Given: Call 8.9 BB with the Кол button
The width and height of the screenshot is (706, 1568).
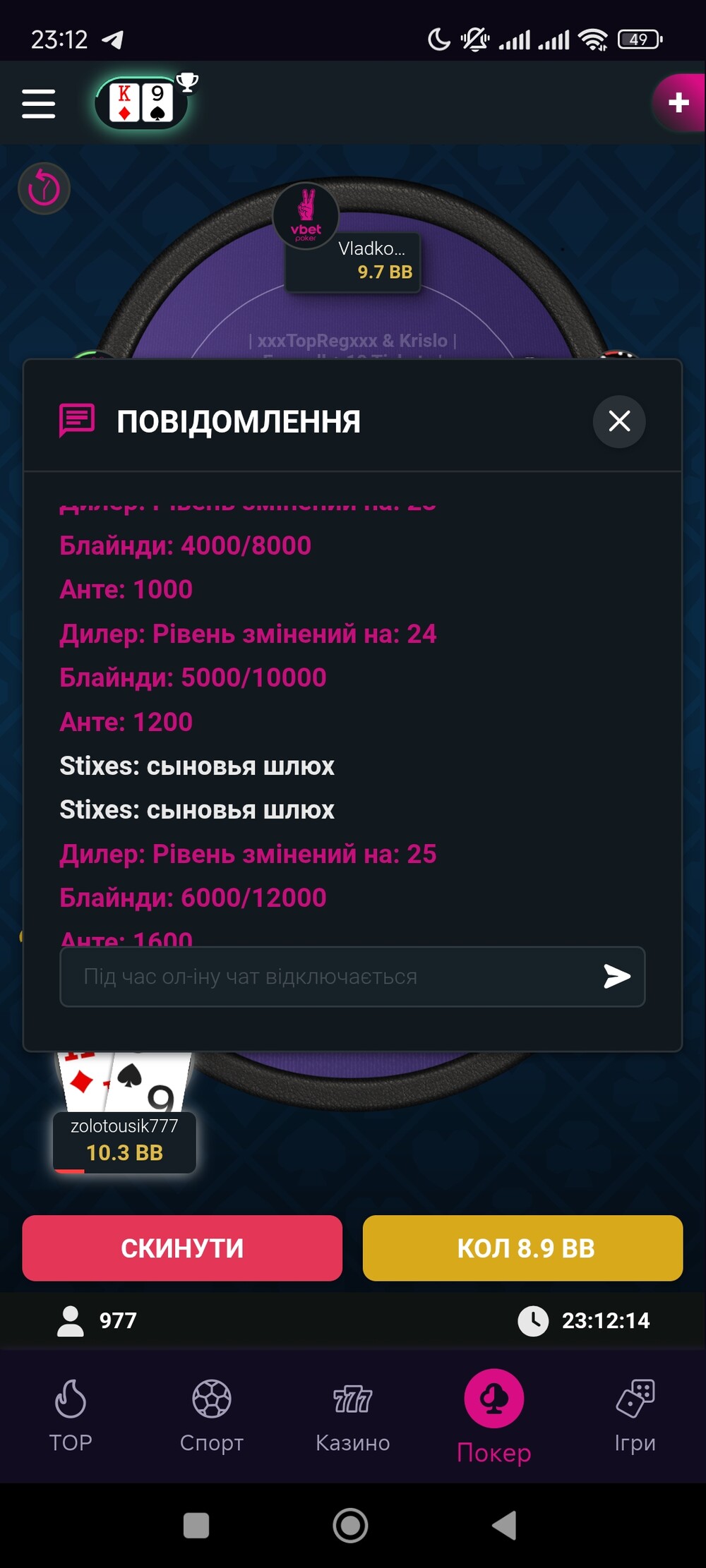Looking at the screenshot, I should click(x=522, y=1248).
